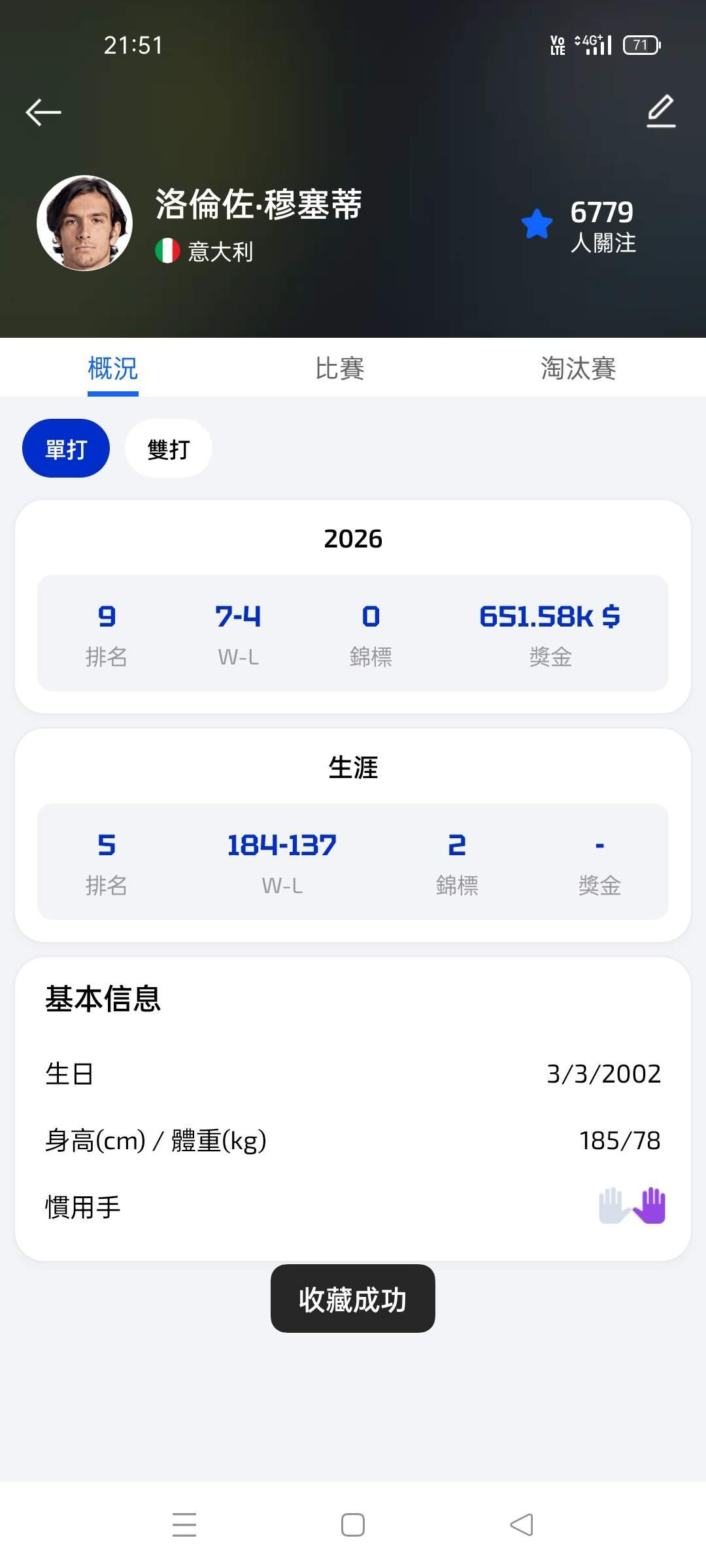Tap the edit pencil icon
Image resolution: width=706 pixels, height=1568 pixels.
661,111
